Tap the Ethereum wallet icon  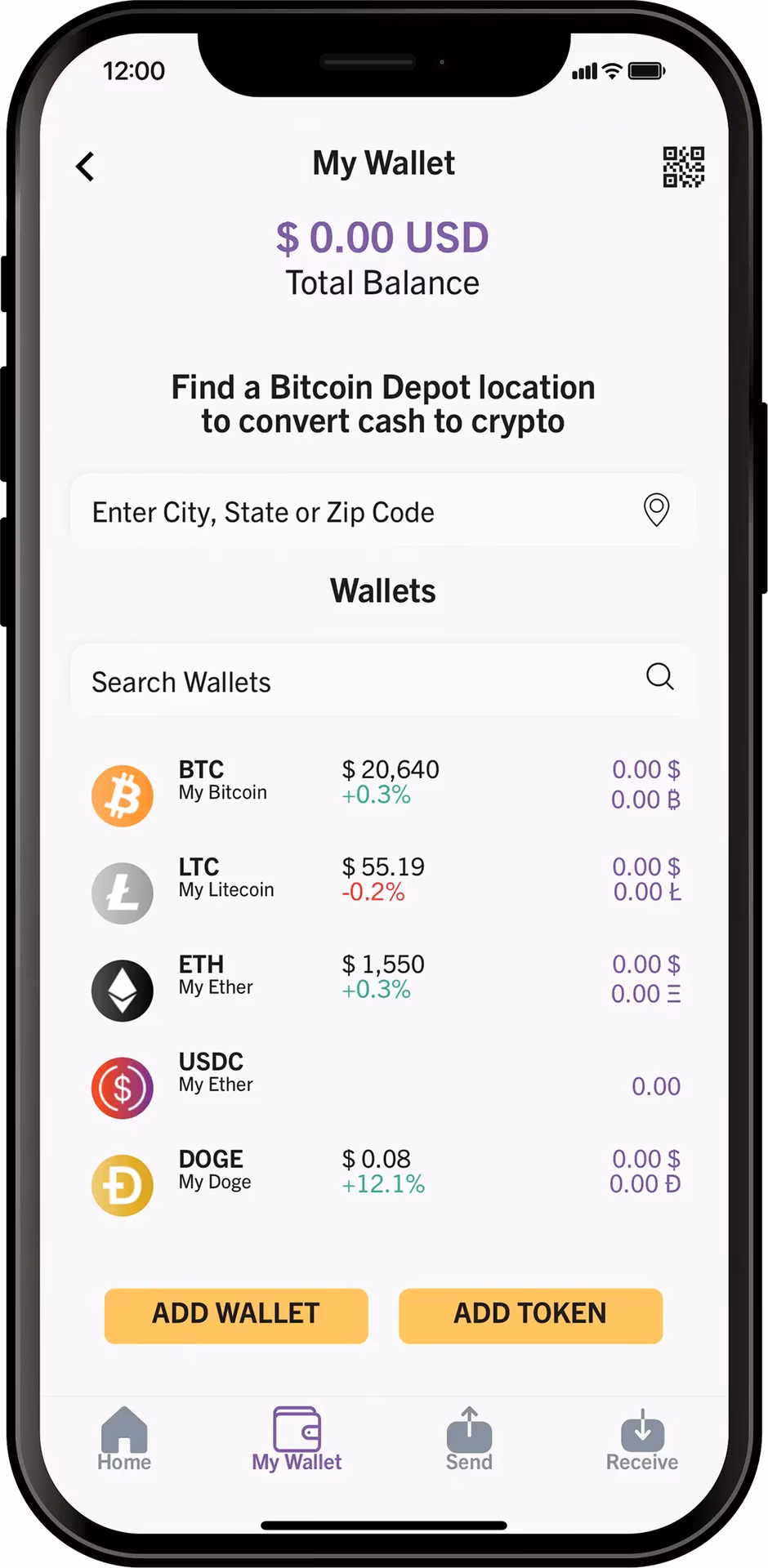pyautogui.click(x=122, y=990)
